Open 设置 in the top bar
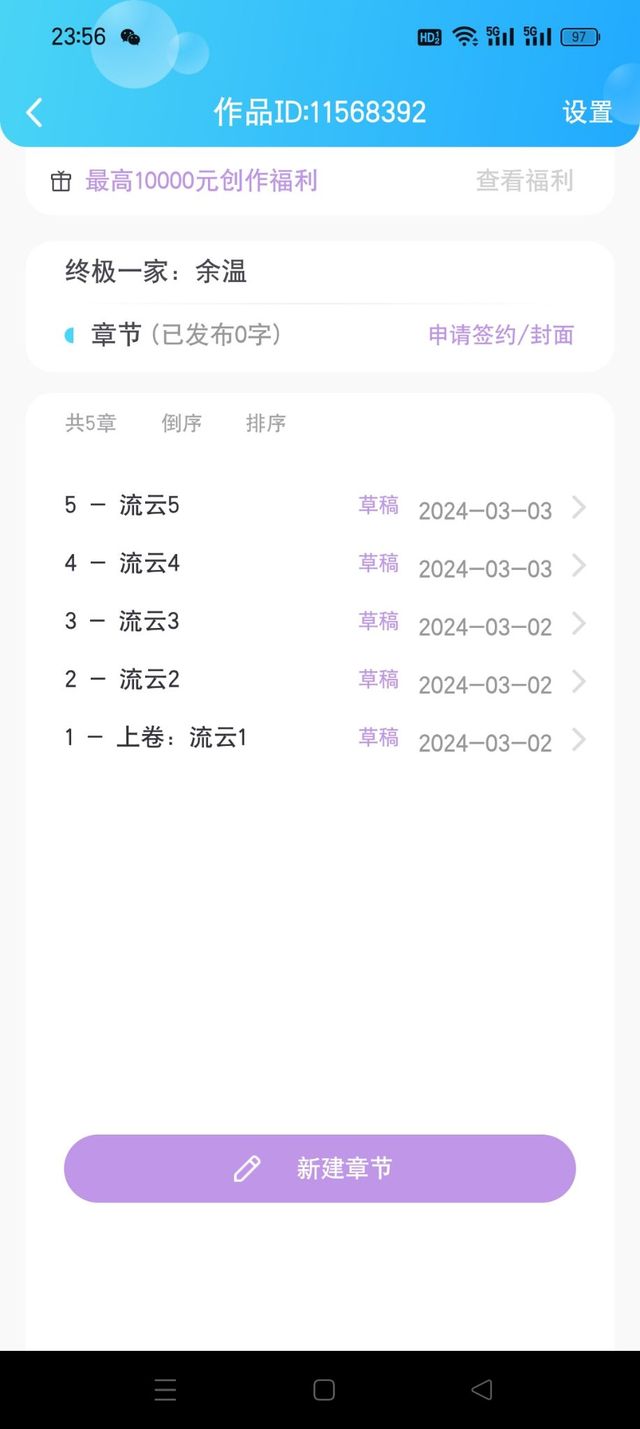 coord(587,112)
